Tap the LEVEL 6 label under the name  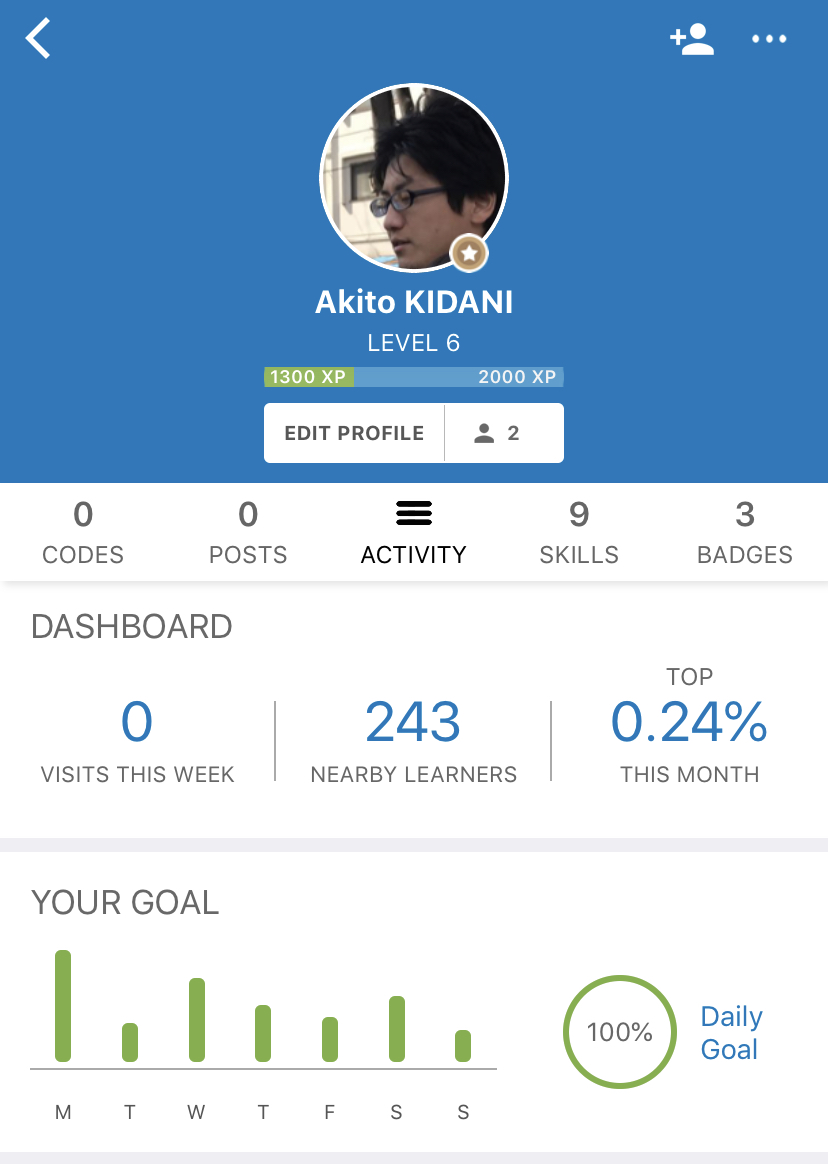(x=413, y=342)
